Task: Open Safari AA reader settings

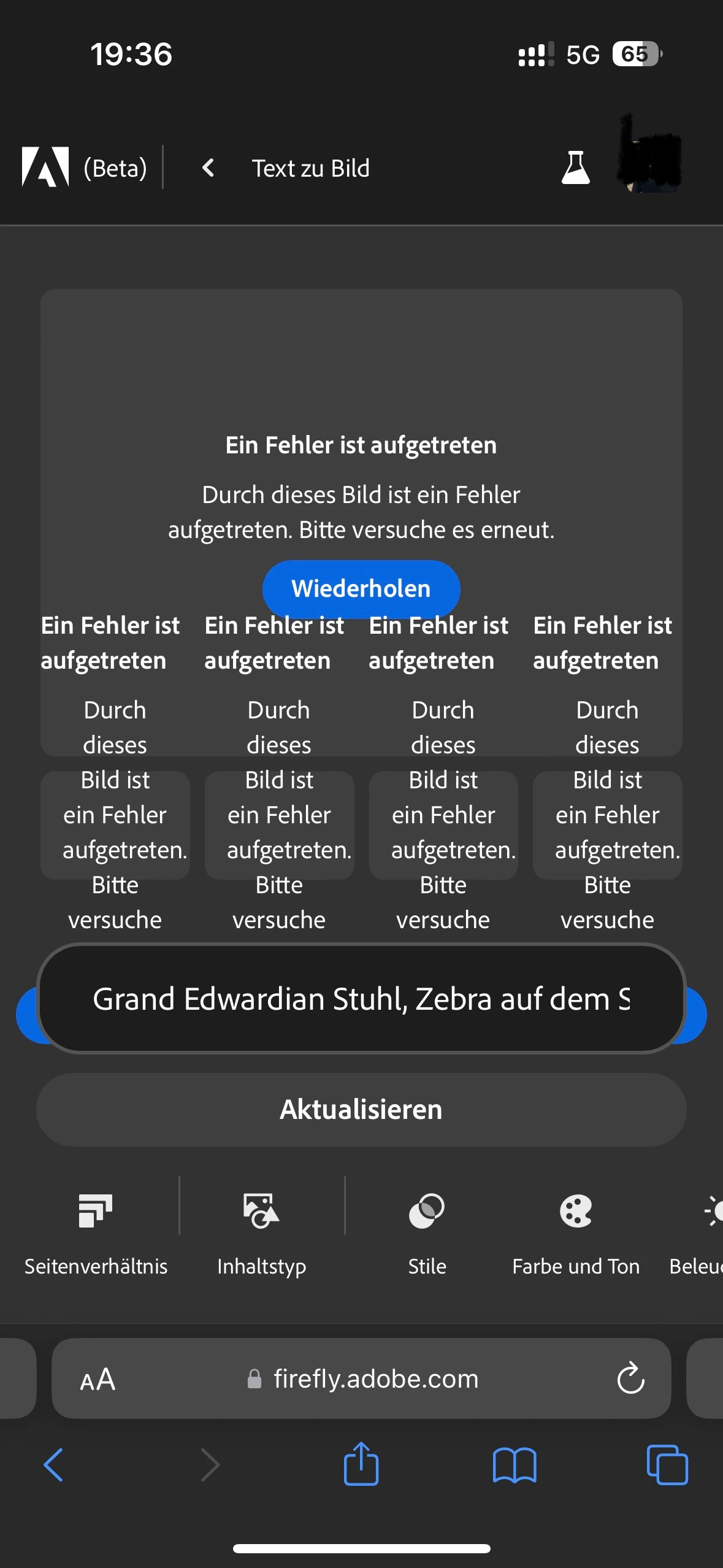Action: (x=98, y=1379)
